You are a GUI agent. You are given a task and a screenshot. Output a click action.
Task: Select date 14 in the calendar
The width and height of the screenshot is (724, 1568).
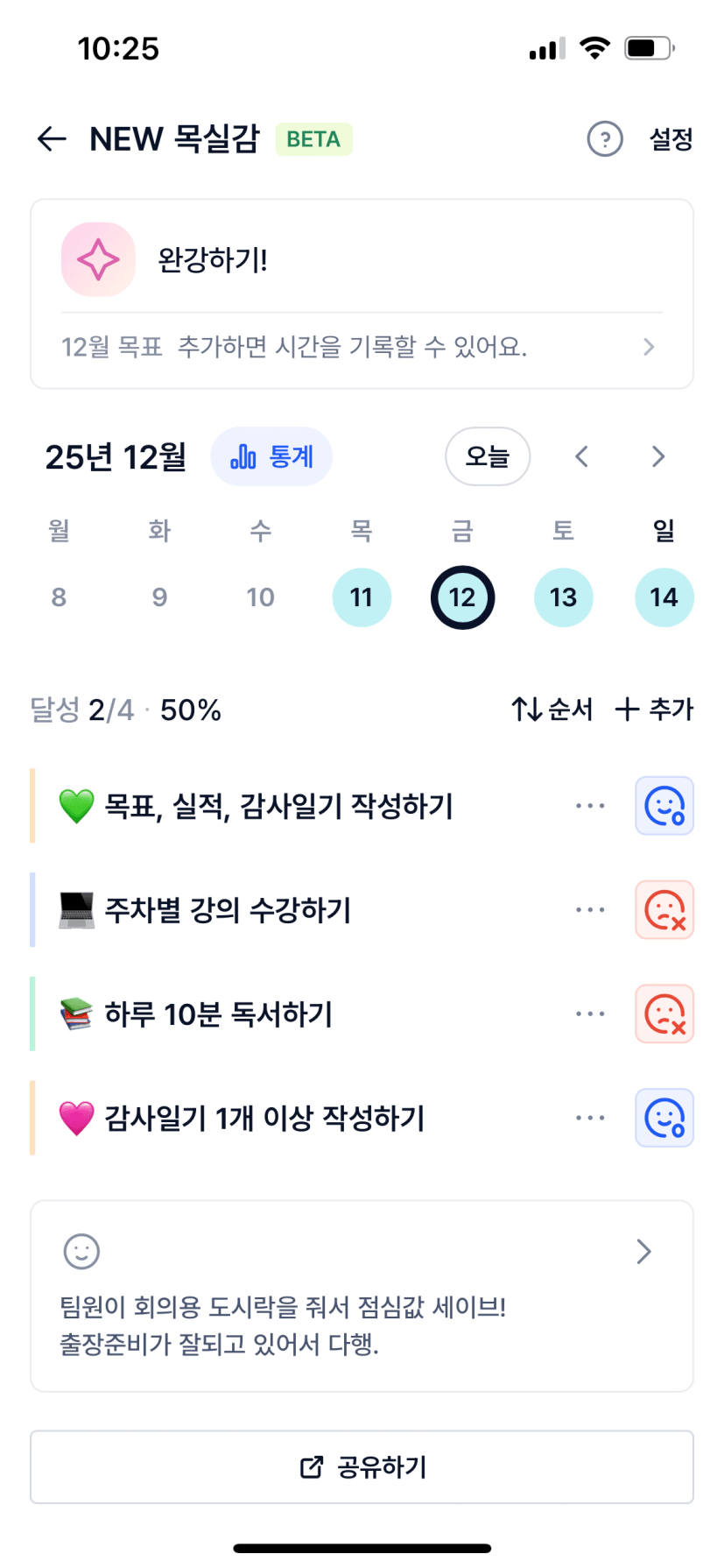click(x=664, y=597)
